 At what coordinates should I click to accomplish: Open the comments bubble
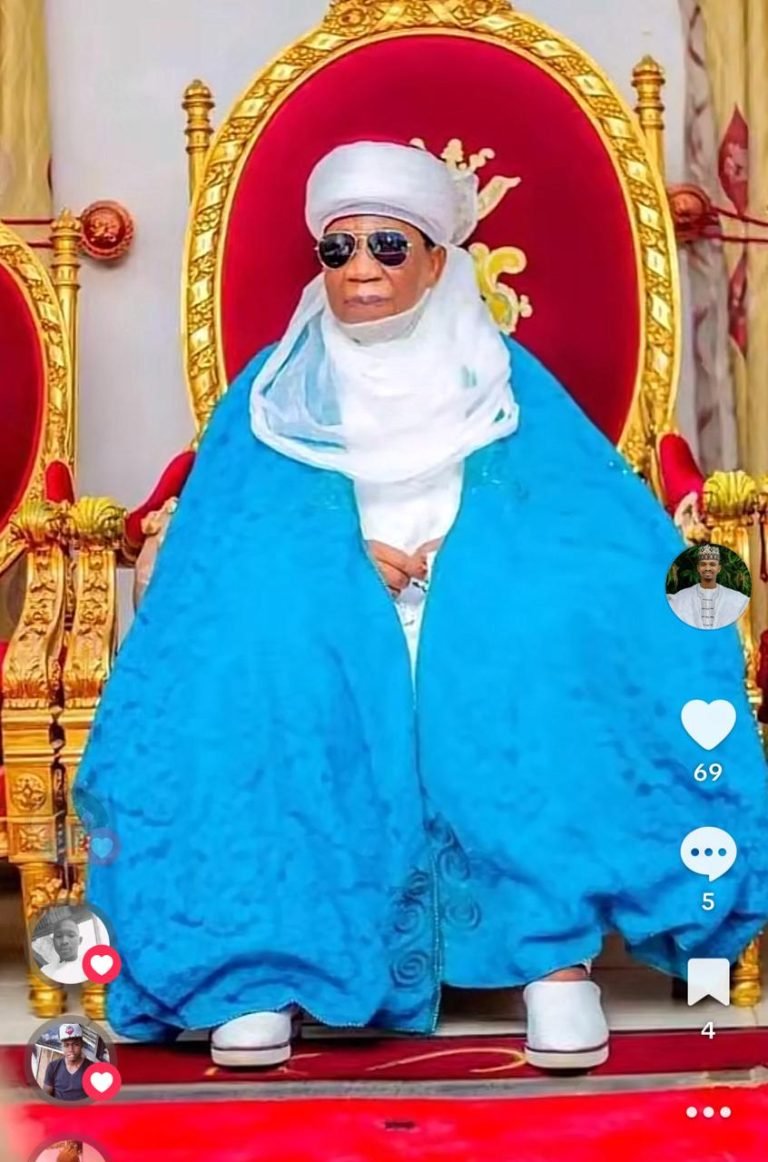(708, 853)
